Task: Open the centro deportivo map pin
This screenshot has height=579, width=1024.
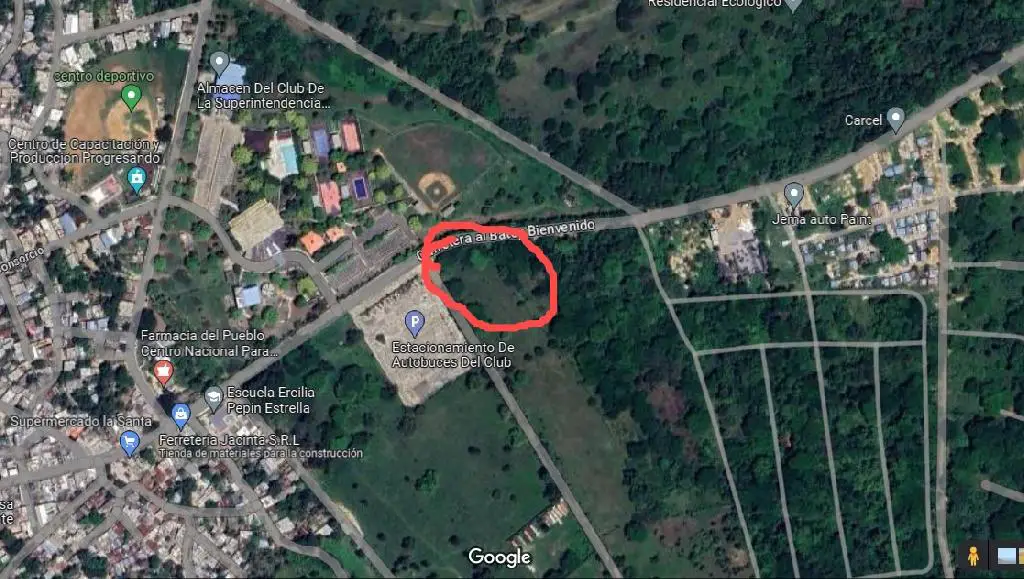Action: point(130,97)
